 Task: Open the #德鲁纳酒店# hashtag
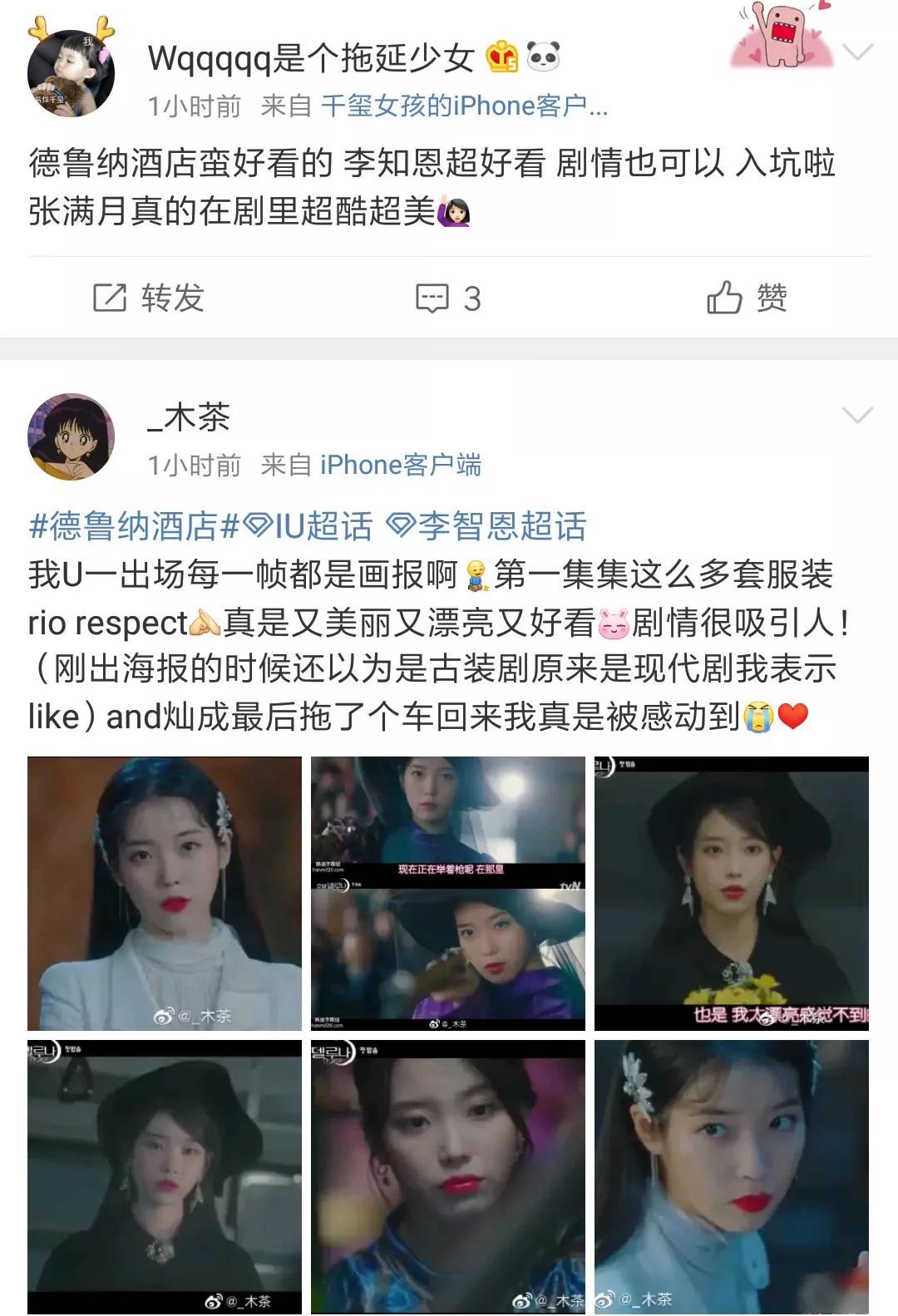[x=134, y=526]
